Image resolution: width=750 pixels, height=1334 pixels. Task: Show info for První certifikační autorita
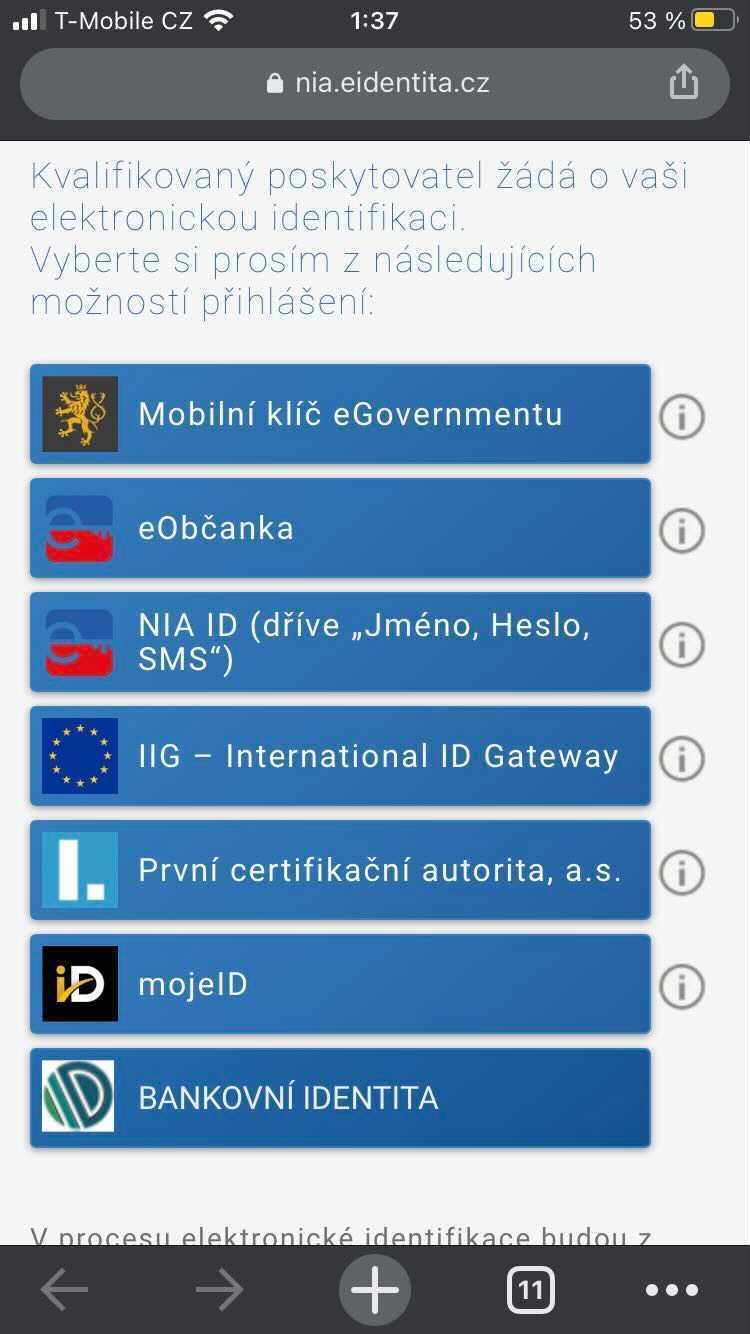pyautogui.click(x=682, y=872)
